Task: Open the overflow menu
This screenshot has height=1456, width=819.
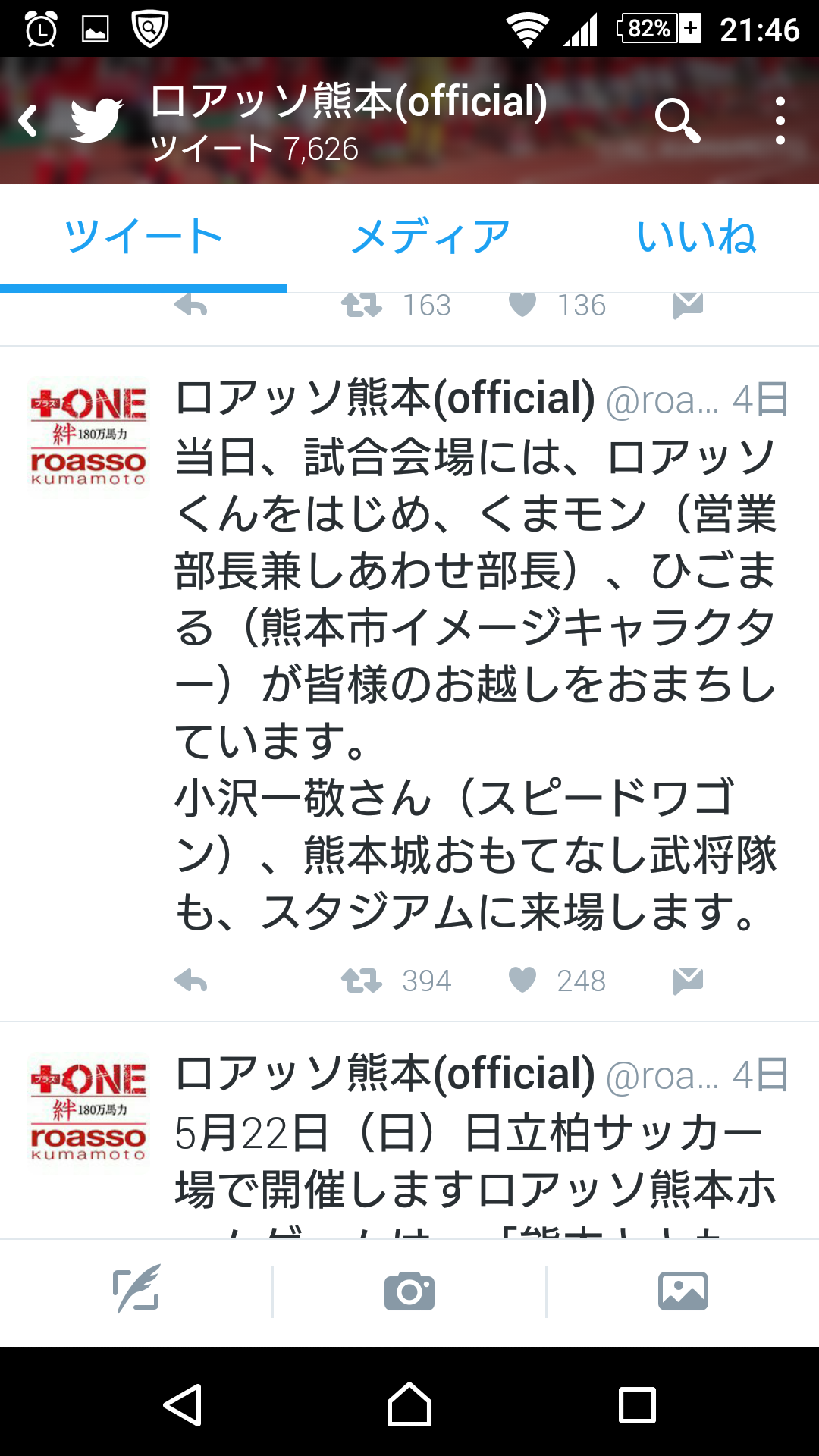Action: point(780,121)
